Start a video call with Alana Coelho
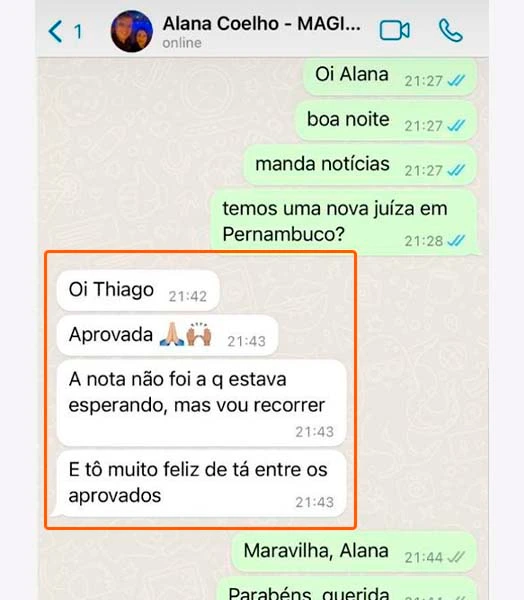The width and height of the screenshot is (524, 600). coord(394,31)
